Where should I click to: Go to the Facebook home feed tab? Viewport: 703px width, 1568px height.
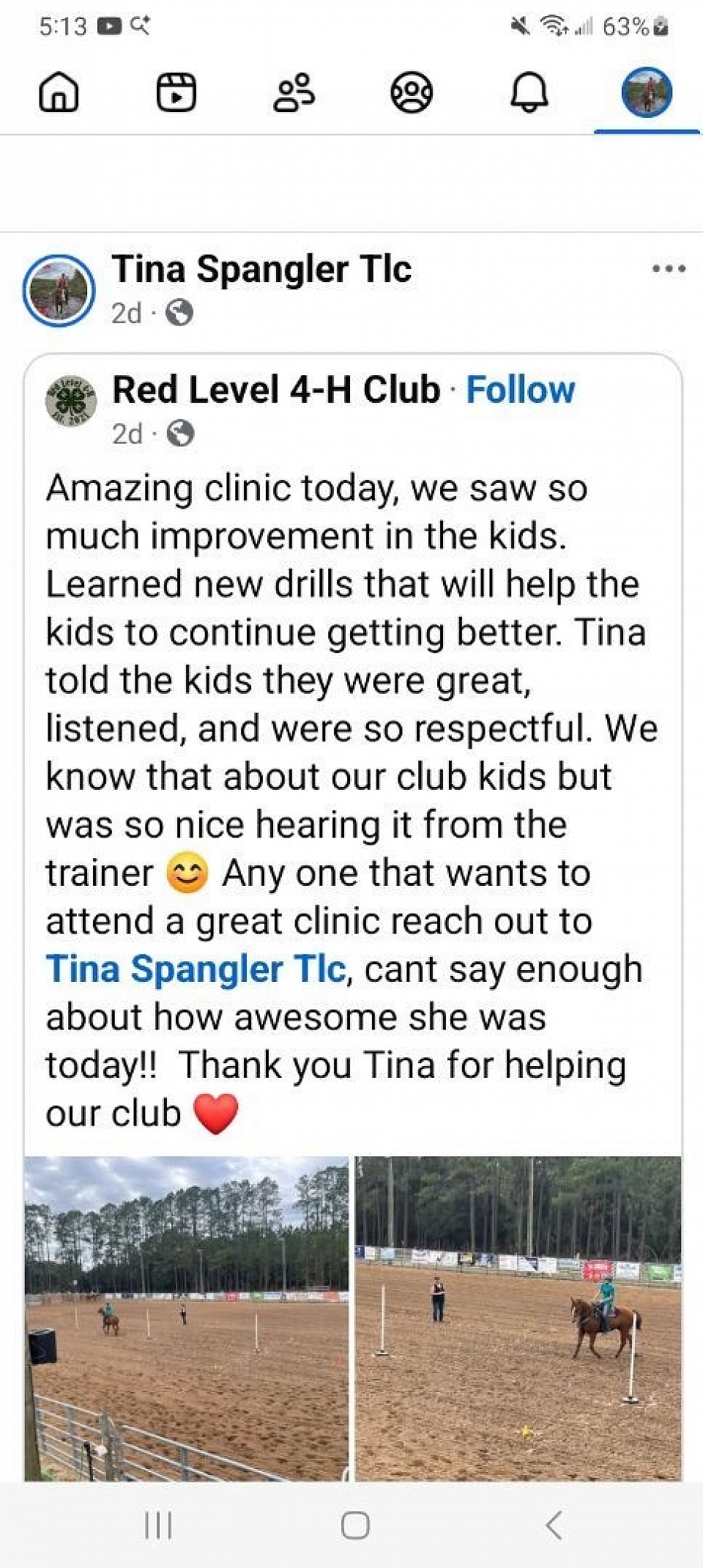coord(59,93)
